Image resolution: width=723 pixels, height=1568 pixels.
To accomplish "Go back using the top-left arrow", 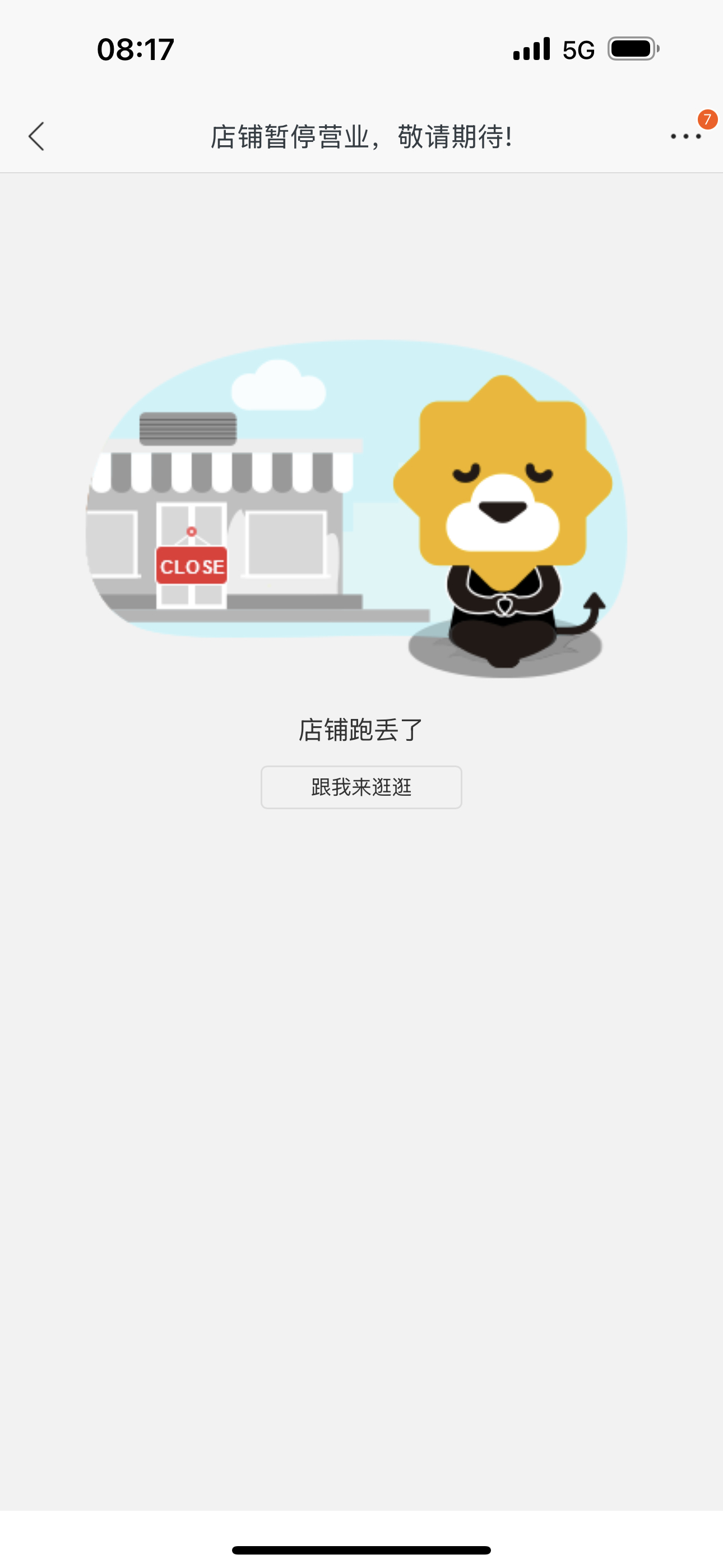I will tap(36, 136).
